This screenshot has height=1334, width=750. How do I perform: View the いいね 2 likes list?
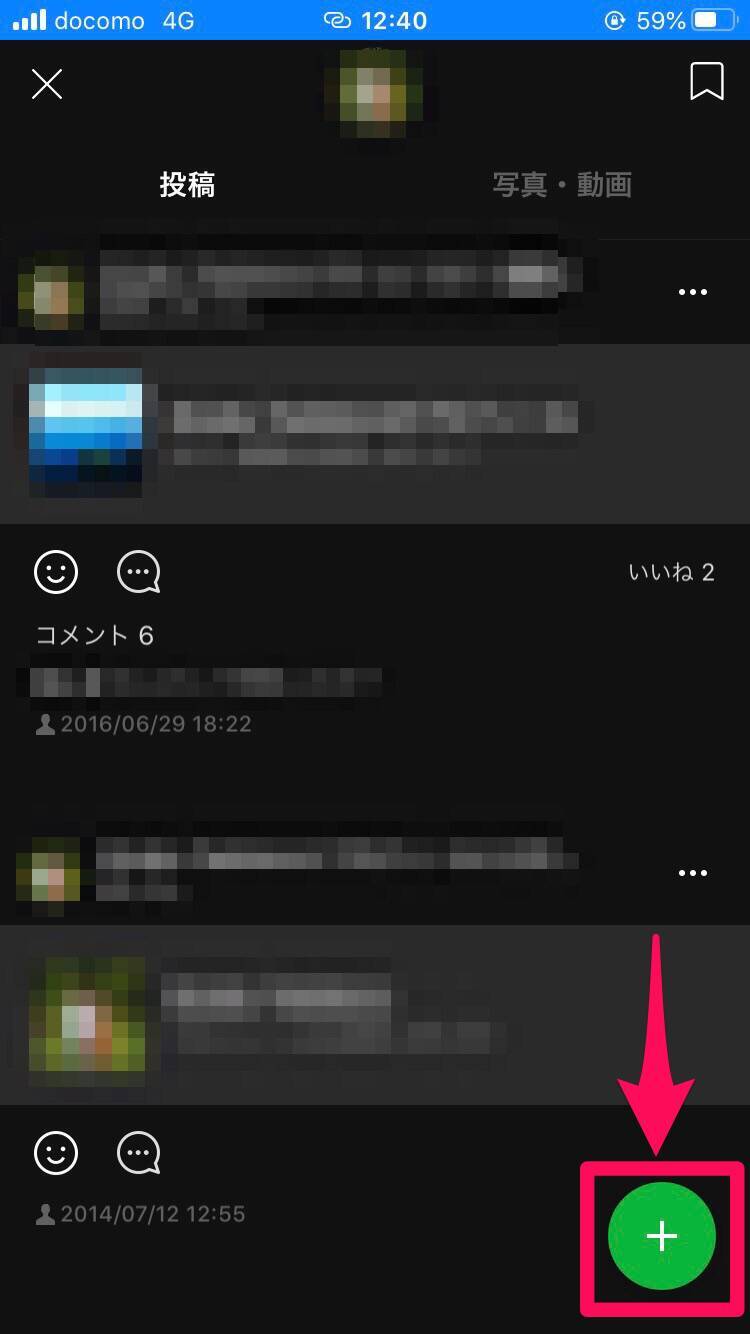pos(671,573)
